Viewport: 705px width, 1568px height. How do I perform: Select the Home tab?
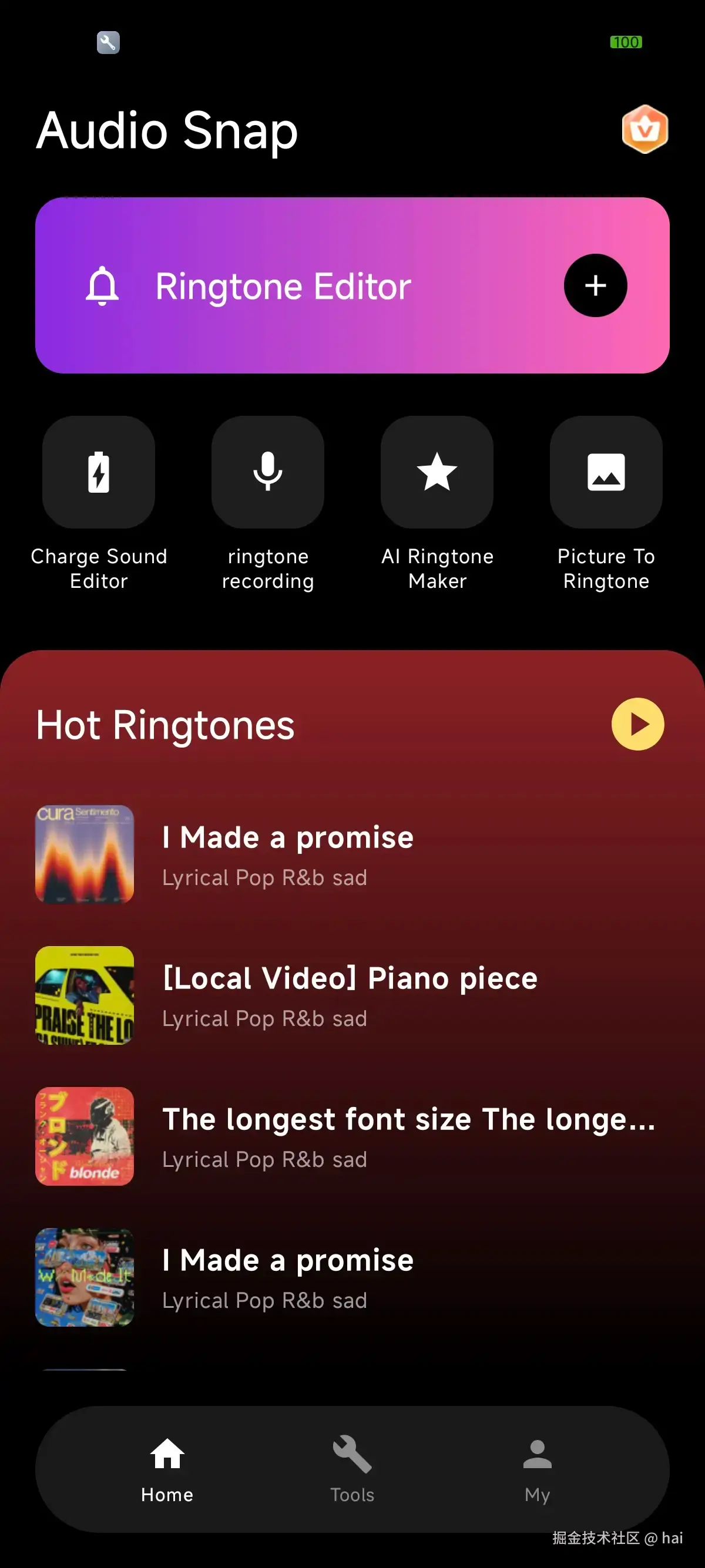(x=167, y=1468)
